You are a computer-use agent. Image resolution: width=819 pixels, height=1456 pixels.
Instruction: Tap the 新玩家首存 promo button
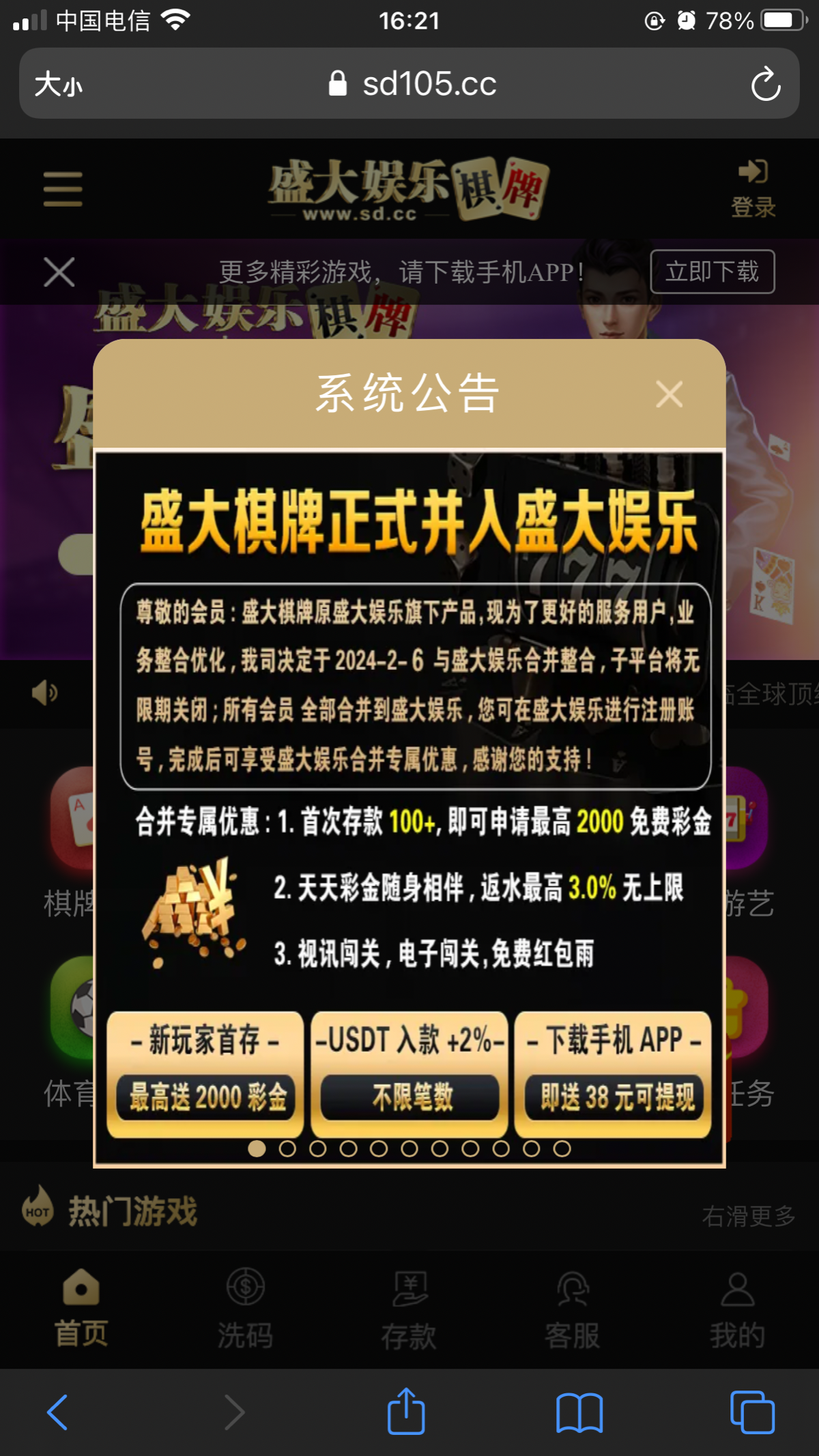click(x=205, y=1073)
